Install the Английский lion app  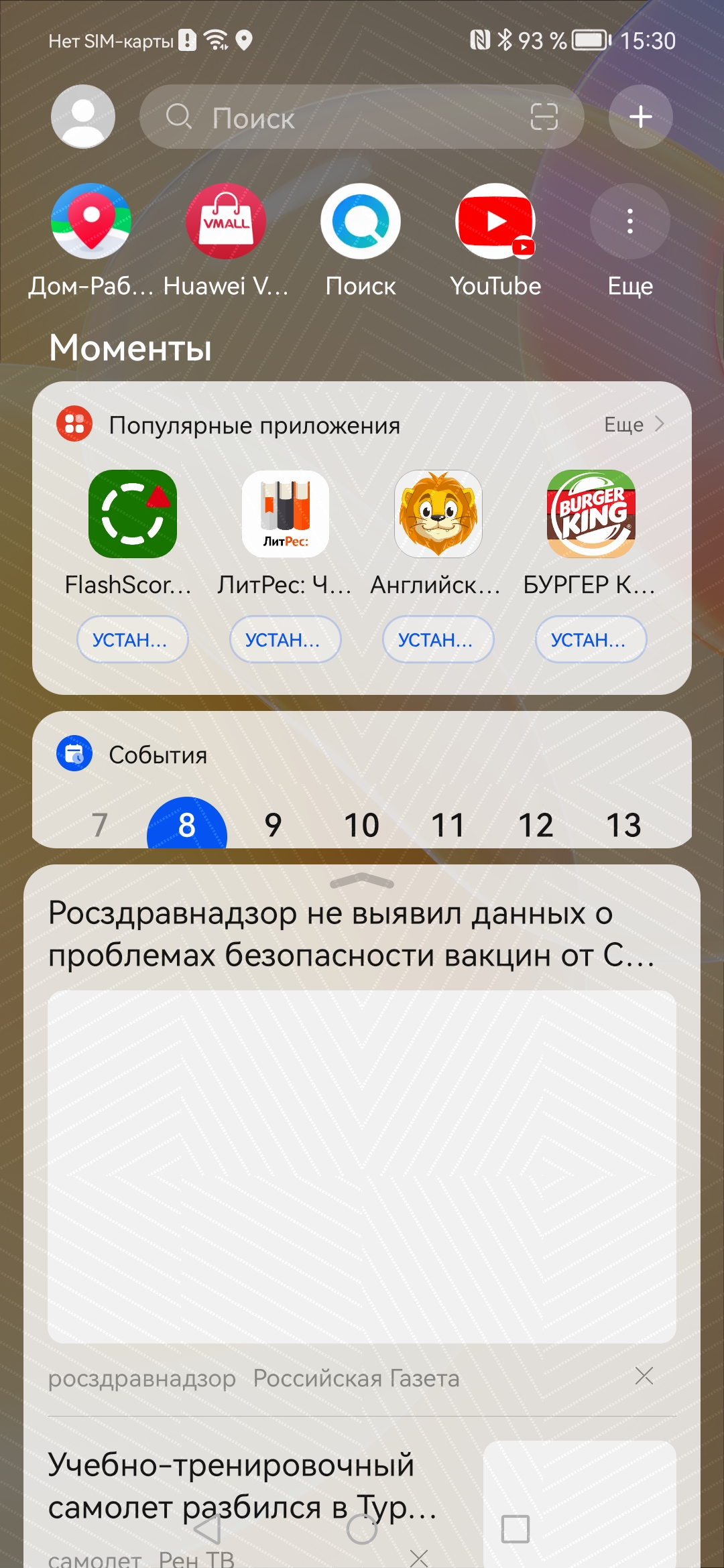438,640
